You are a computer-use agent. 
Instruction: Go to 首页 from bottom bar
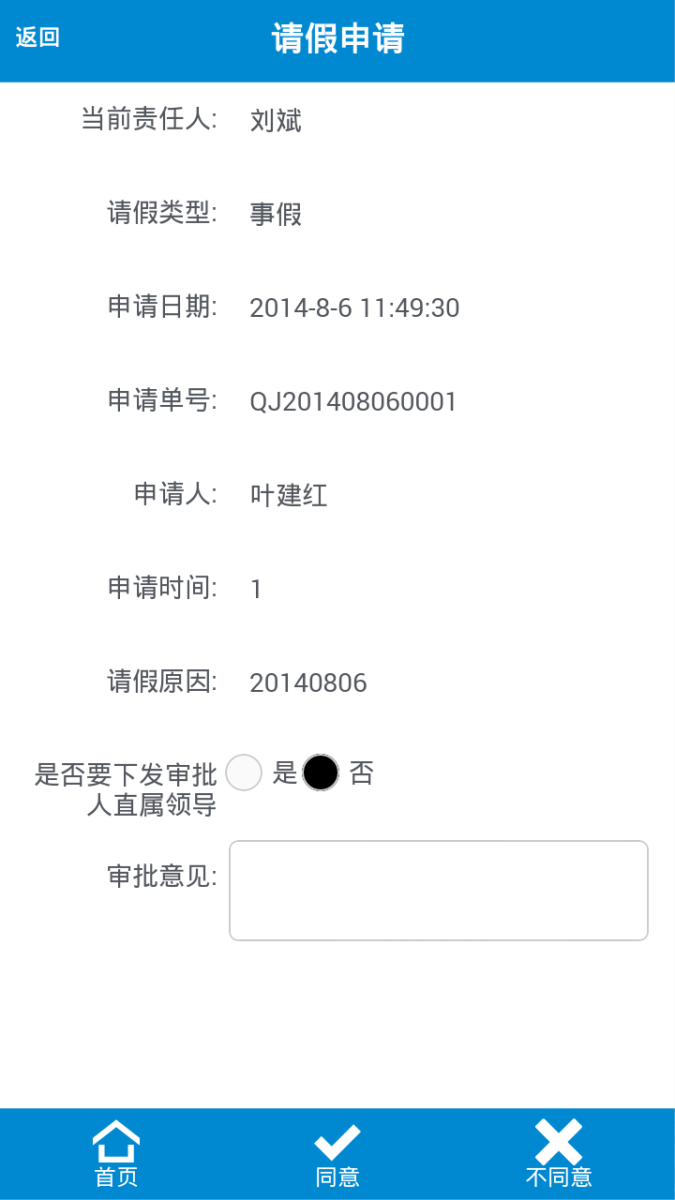[116, 1154]
